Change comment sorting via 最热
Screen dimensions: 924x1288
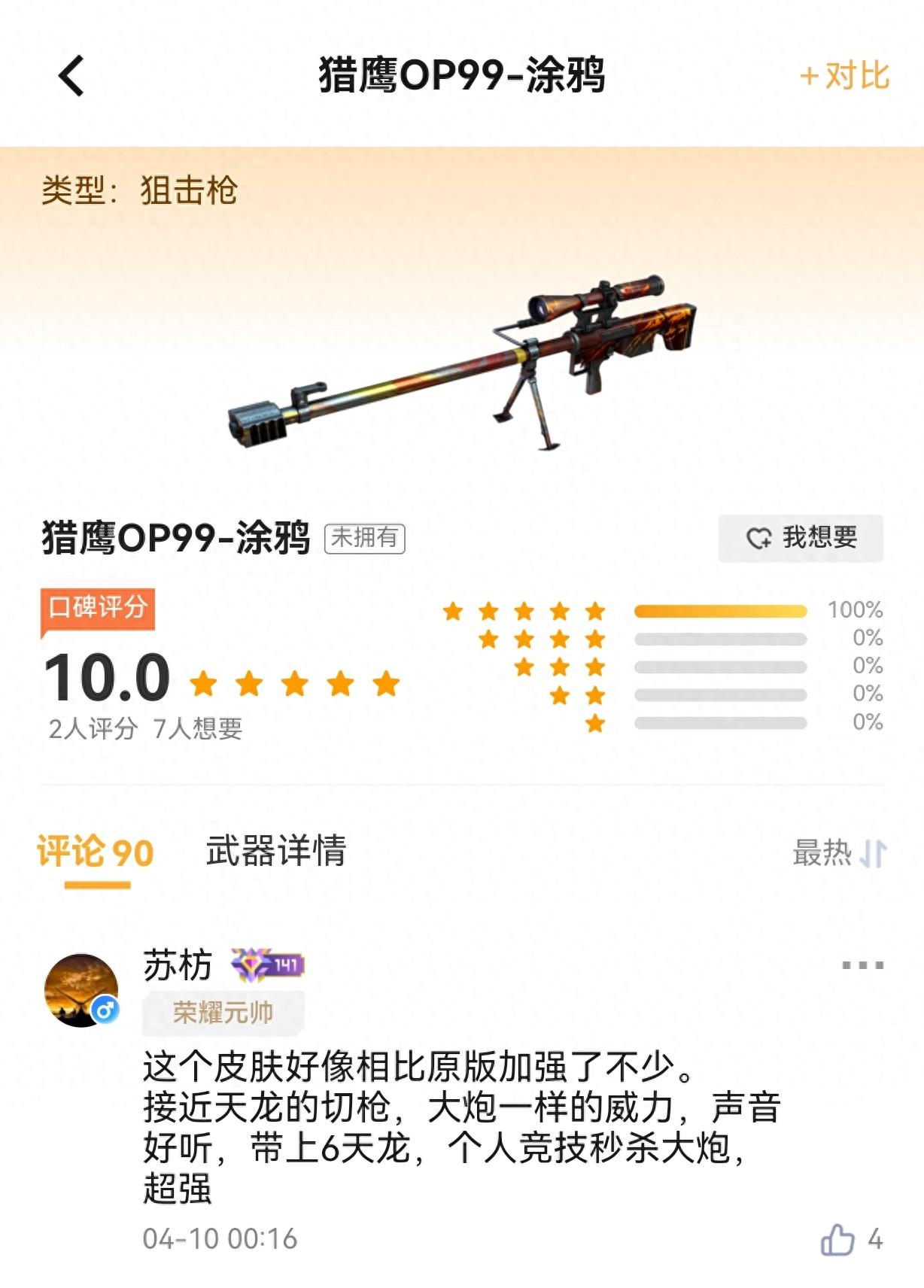coord(839,853)
